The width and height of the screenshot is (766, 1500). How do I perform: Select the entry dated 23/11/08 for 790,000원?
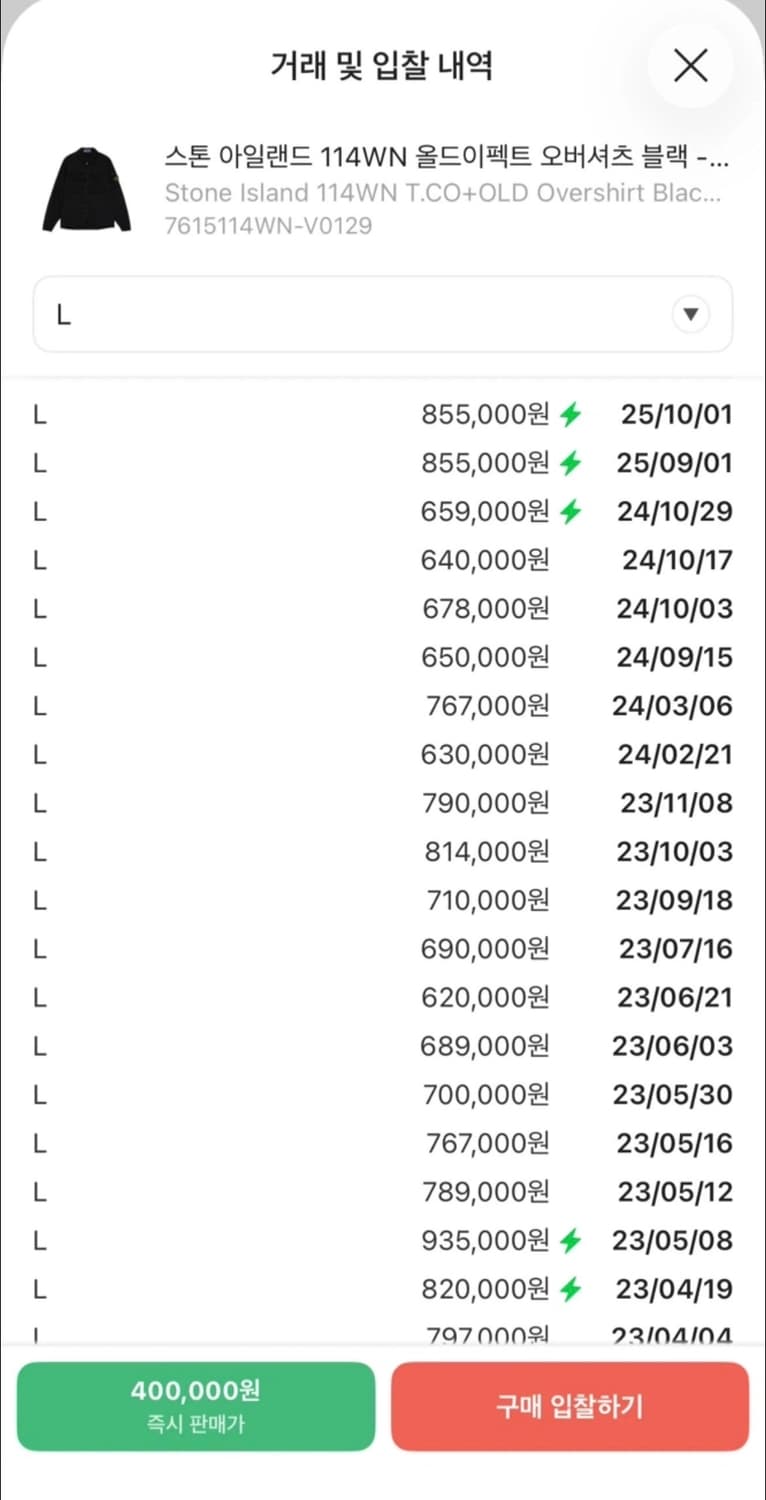(x=383, y=802)
